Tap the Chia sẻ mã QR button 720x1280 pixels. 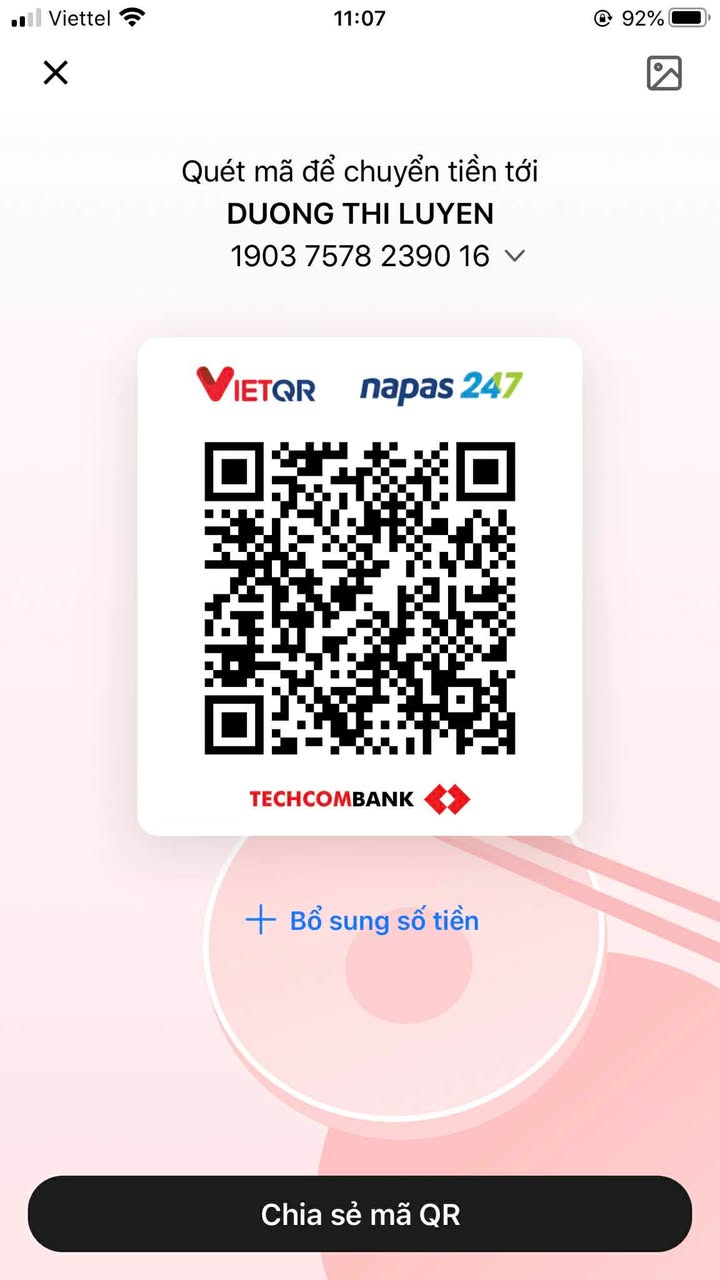click(x=360, y=1214)
